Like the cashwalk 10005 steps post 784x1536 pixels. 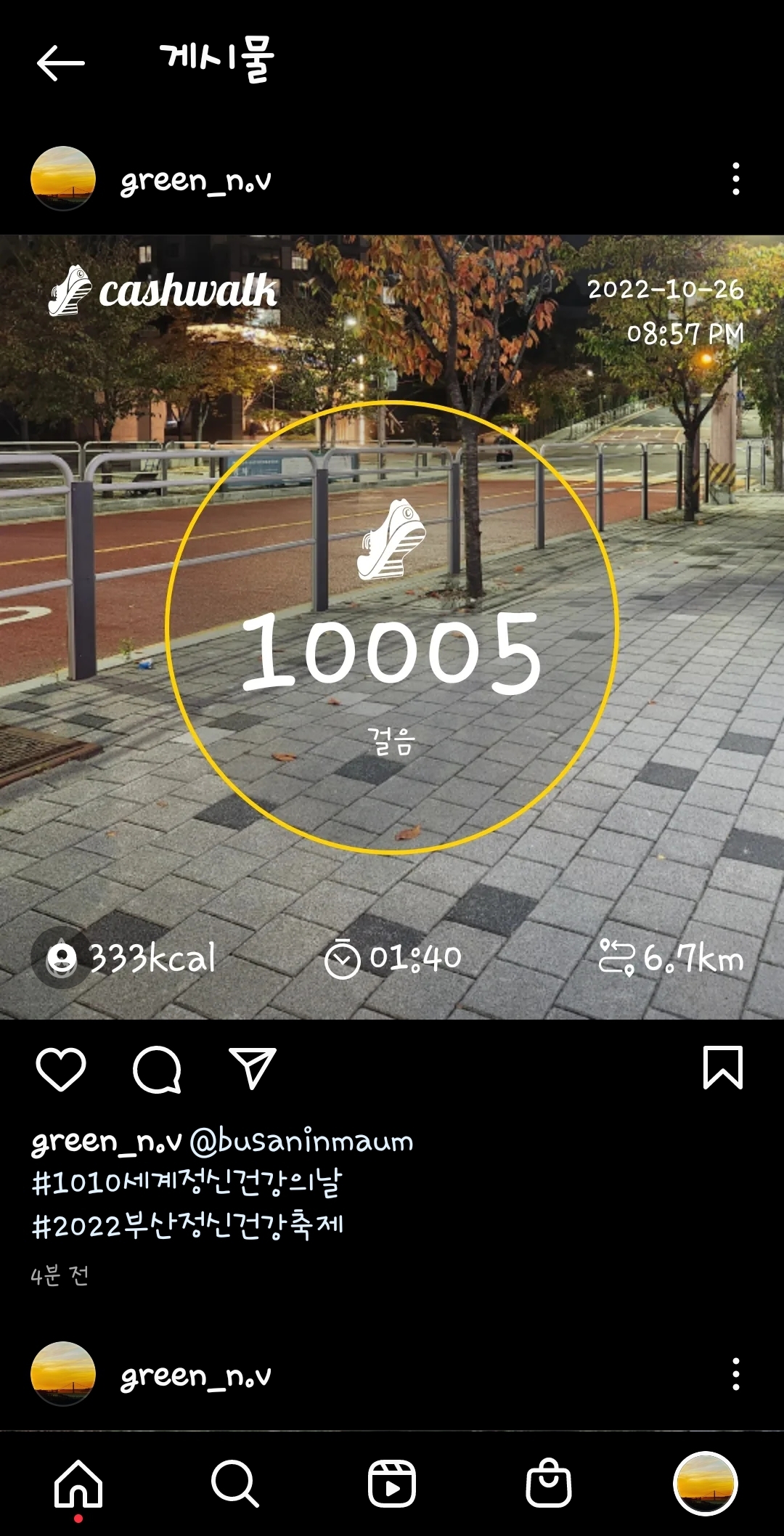tap(61, 1069)
